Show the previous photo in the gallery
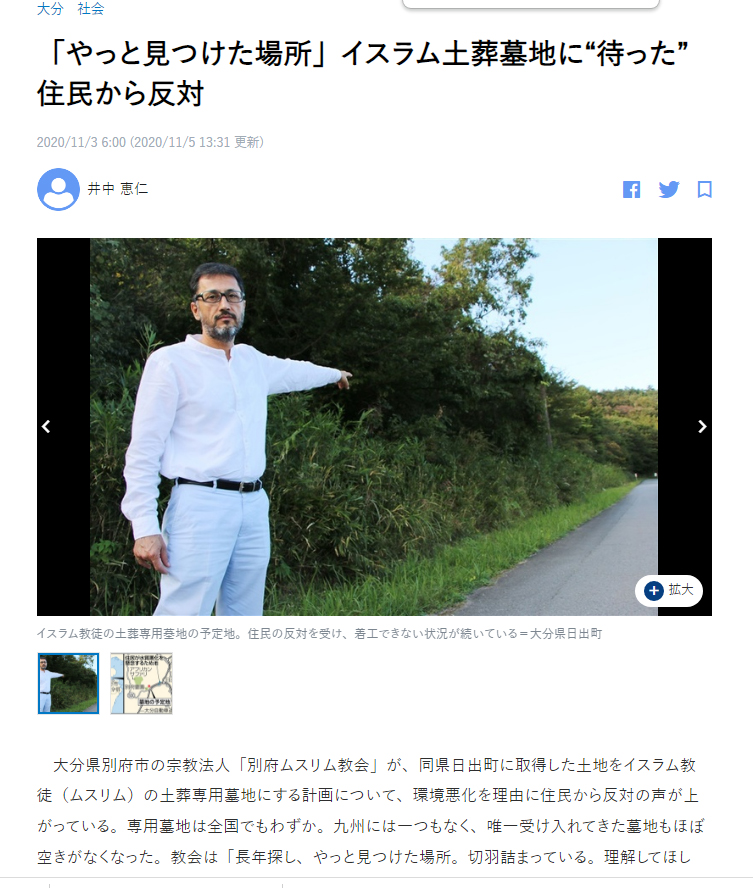This screenshot has height=888, width=753. [46, 426]
